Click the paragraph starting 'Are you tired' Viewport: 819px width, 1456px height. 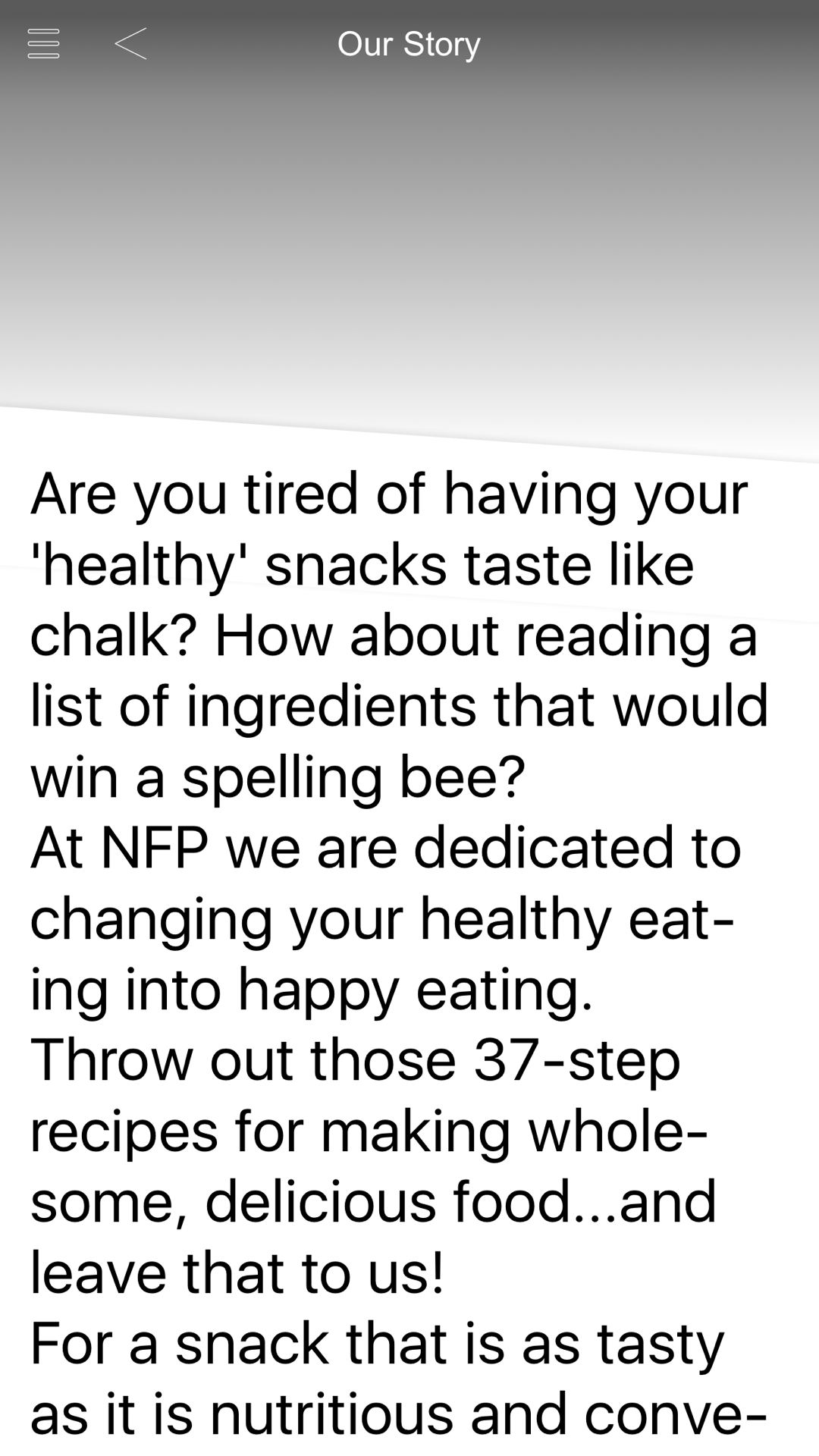(x=388, y=493)
